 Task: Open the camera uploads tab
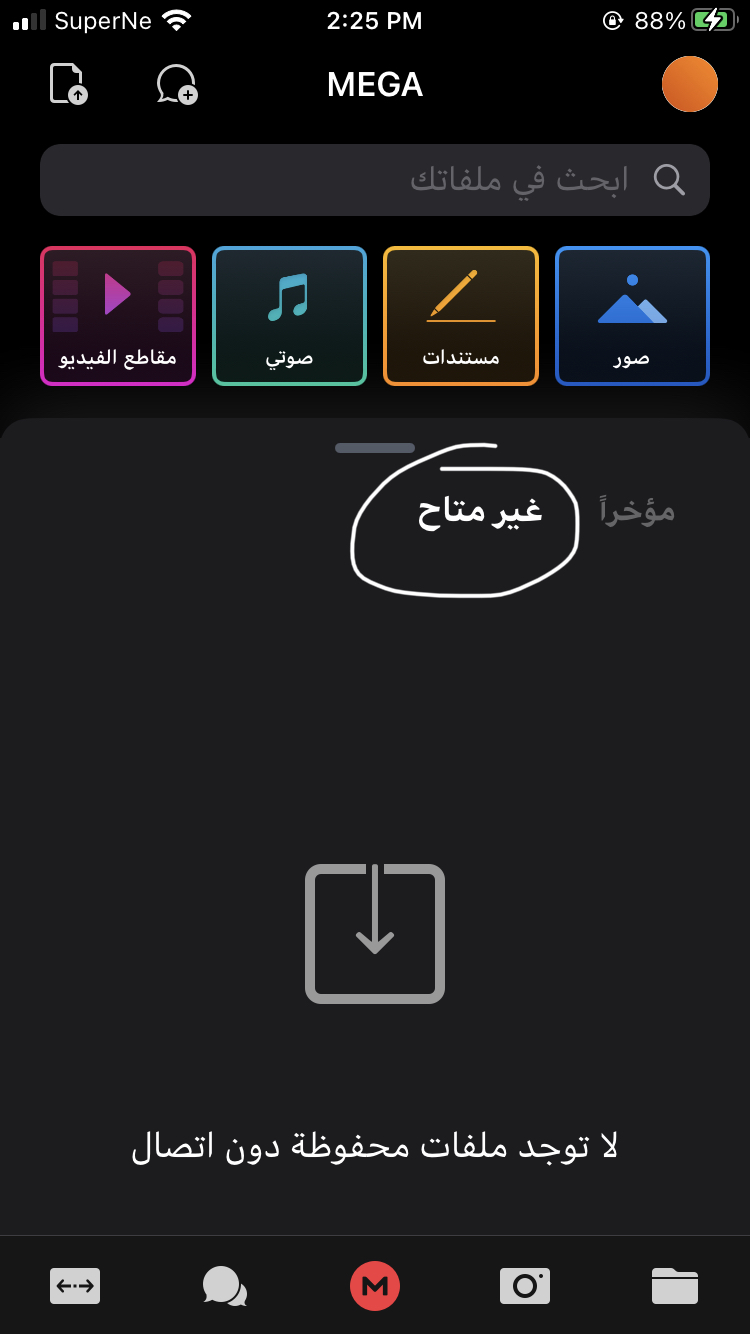coord(525,1286)
